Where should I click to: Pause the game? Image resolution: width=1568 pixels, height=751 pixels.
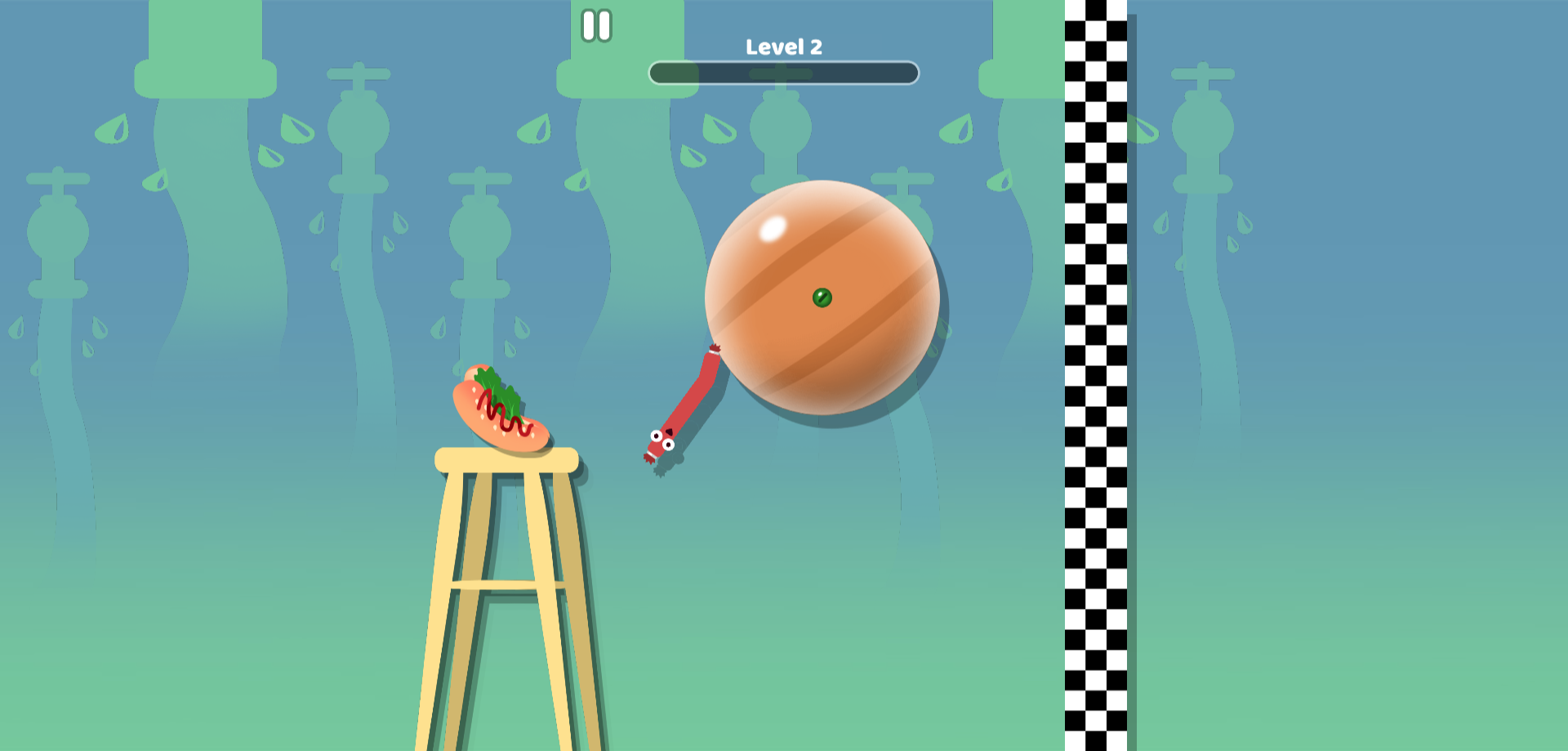coord(596,25)
